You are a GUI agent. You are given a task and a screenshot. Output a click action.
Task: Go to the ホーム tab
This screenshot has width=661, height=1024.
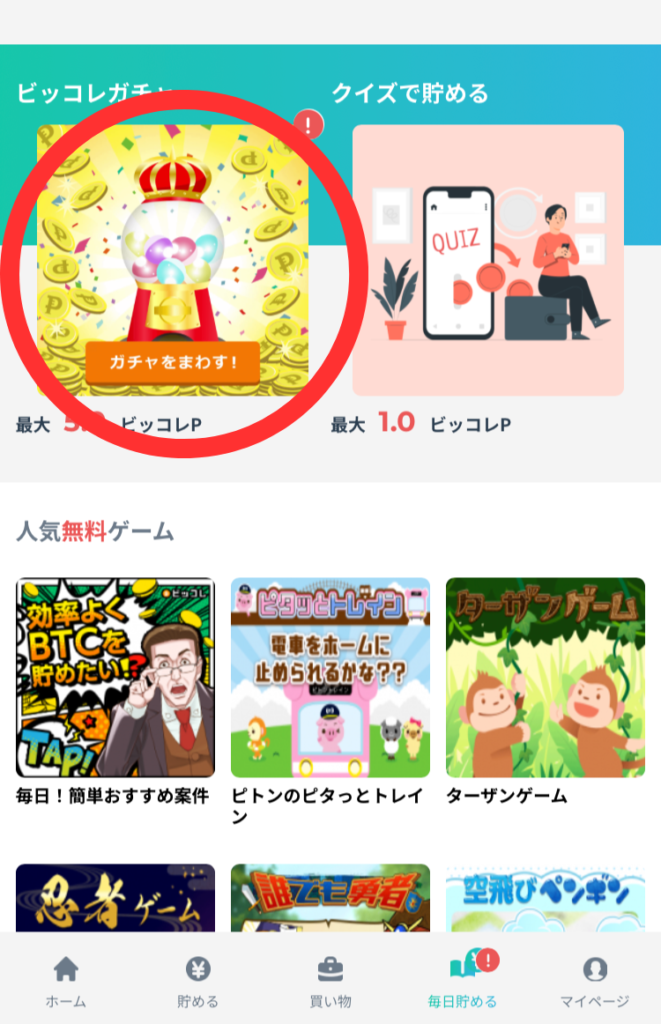[x=66, y=981]
